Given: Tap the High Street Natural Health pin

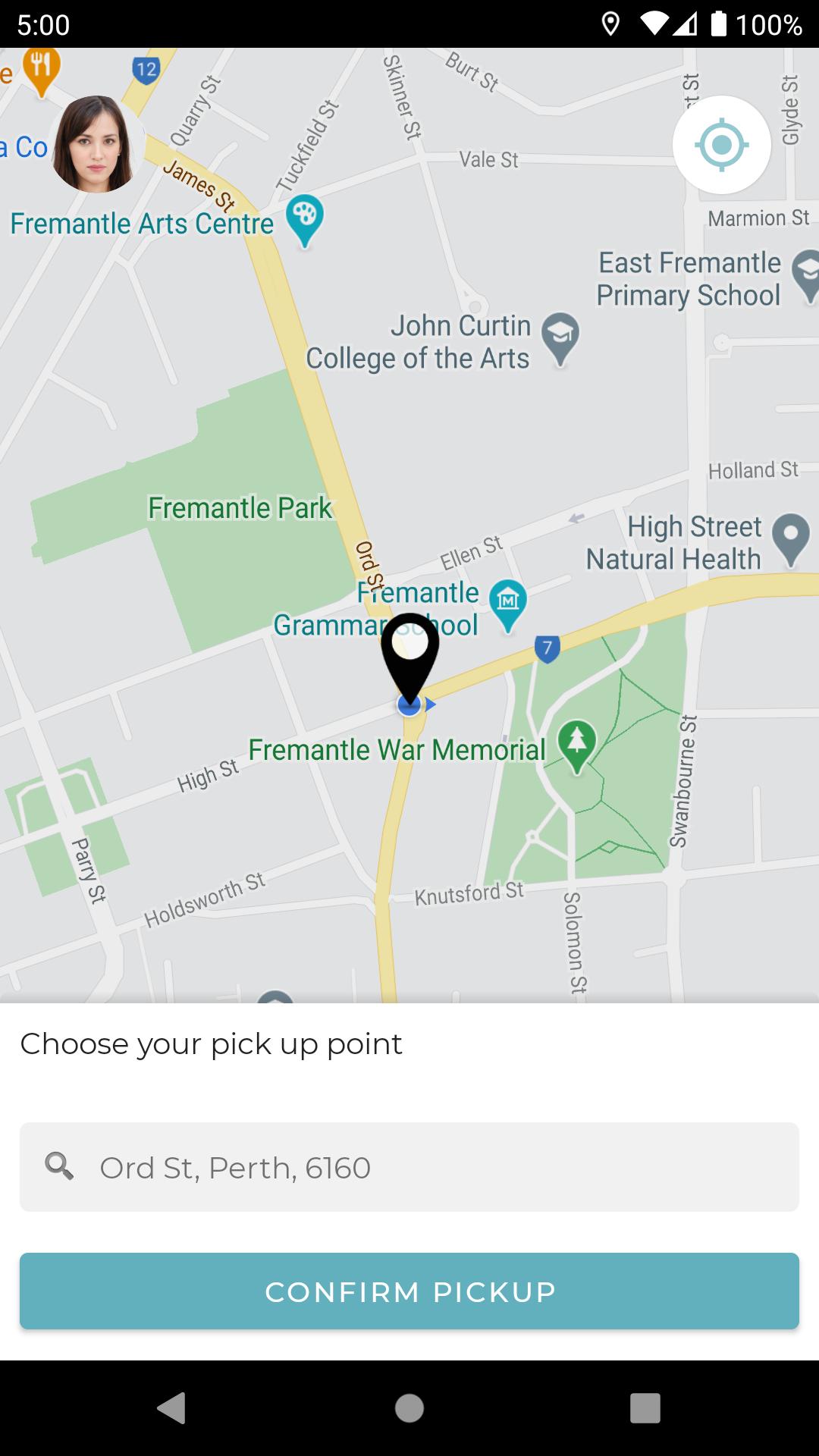Looking at the screenshot, I should (790, 537).
